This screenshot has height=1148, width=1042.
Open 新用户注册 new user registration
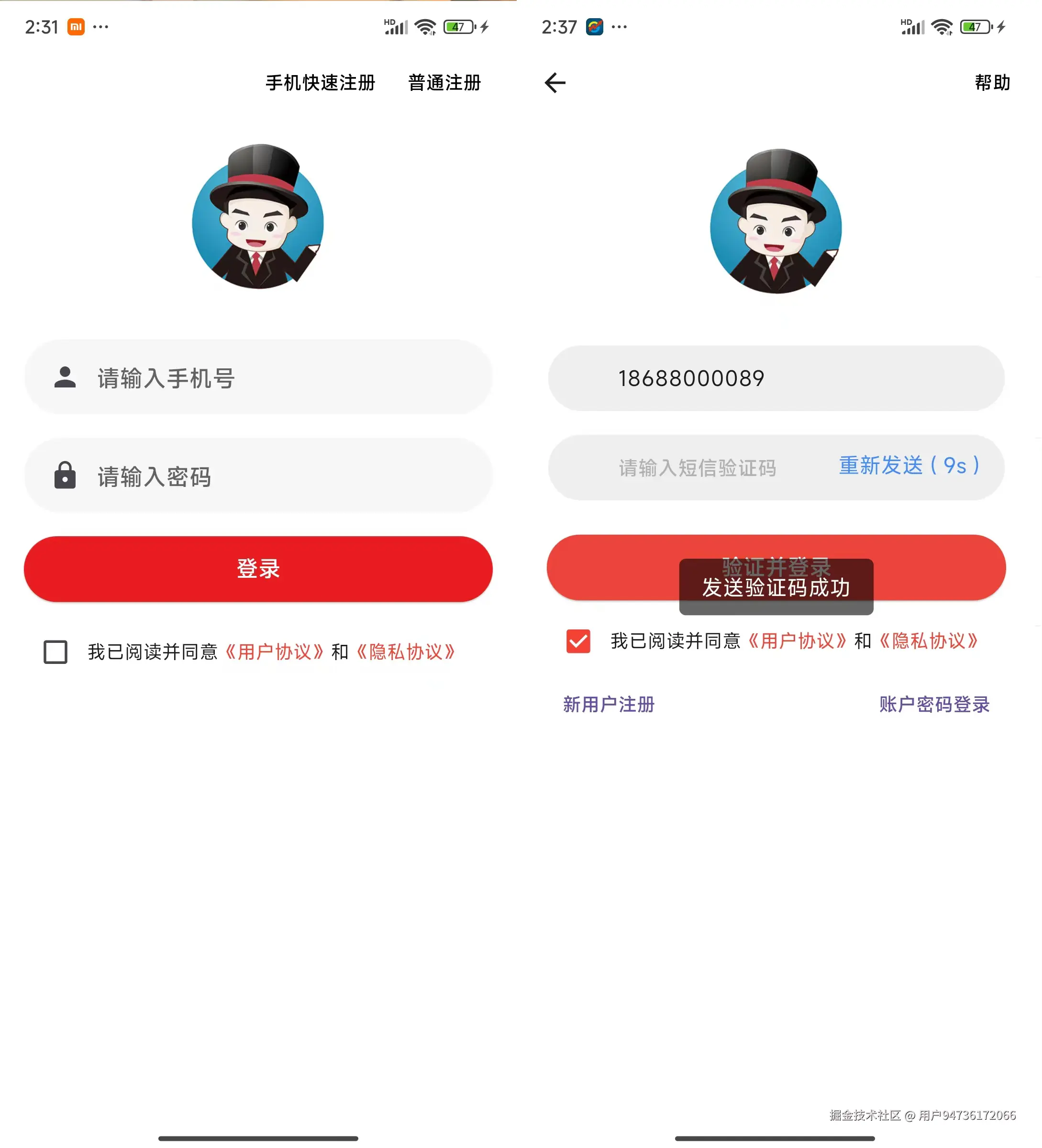pos(608,705)
